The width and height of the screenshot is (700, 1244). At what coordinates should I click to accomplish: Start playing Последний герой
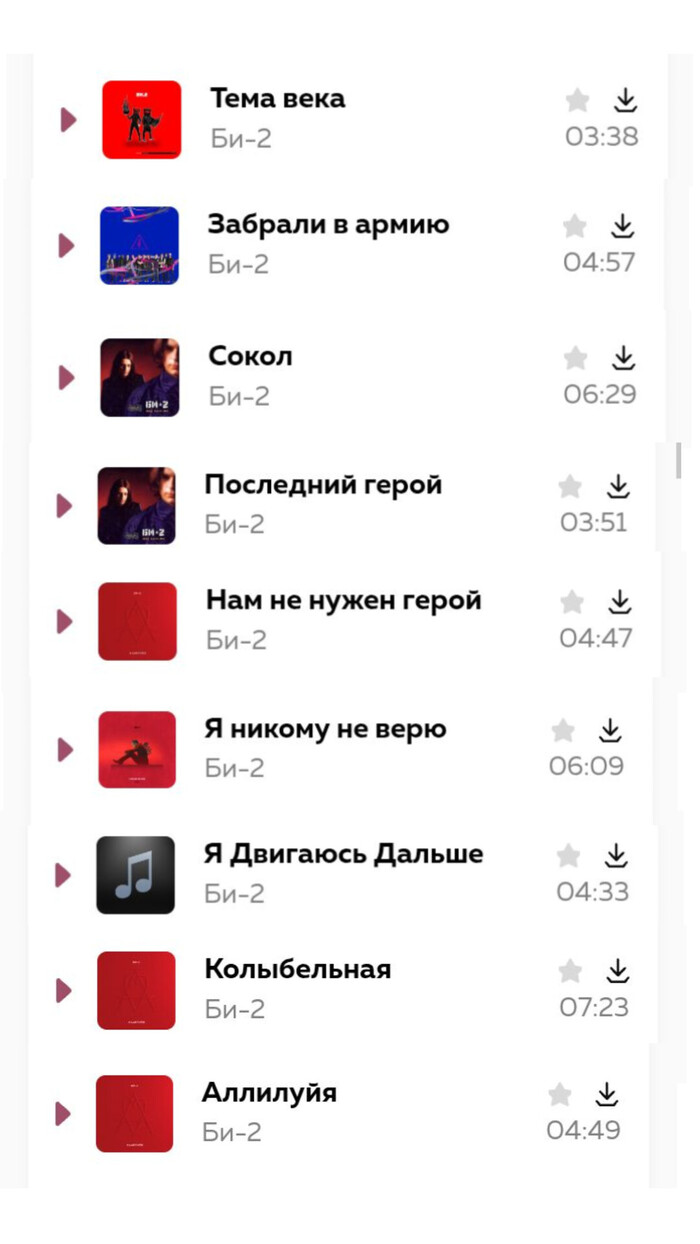coord(65,505)
